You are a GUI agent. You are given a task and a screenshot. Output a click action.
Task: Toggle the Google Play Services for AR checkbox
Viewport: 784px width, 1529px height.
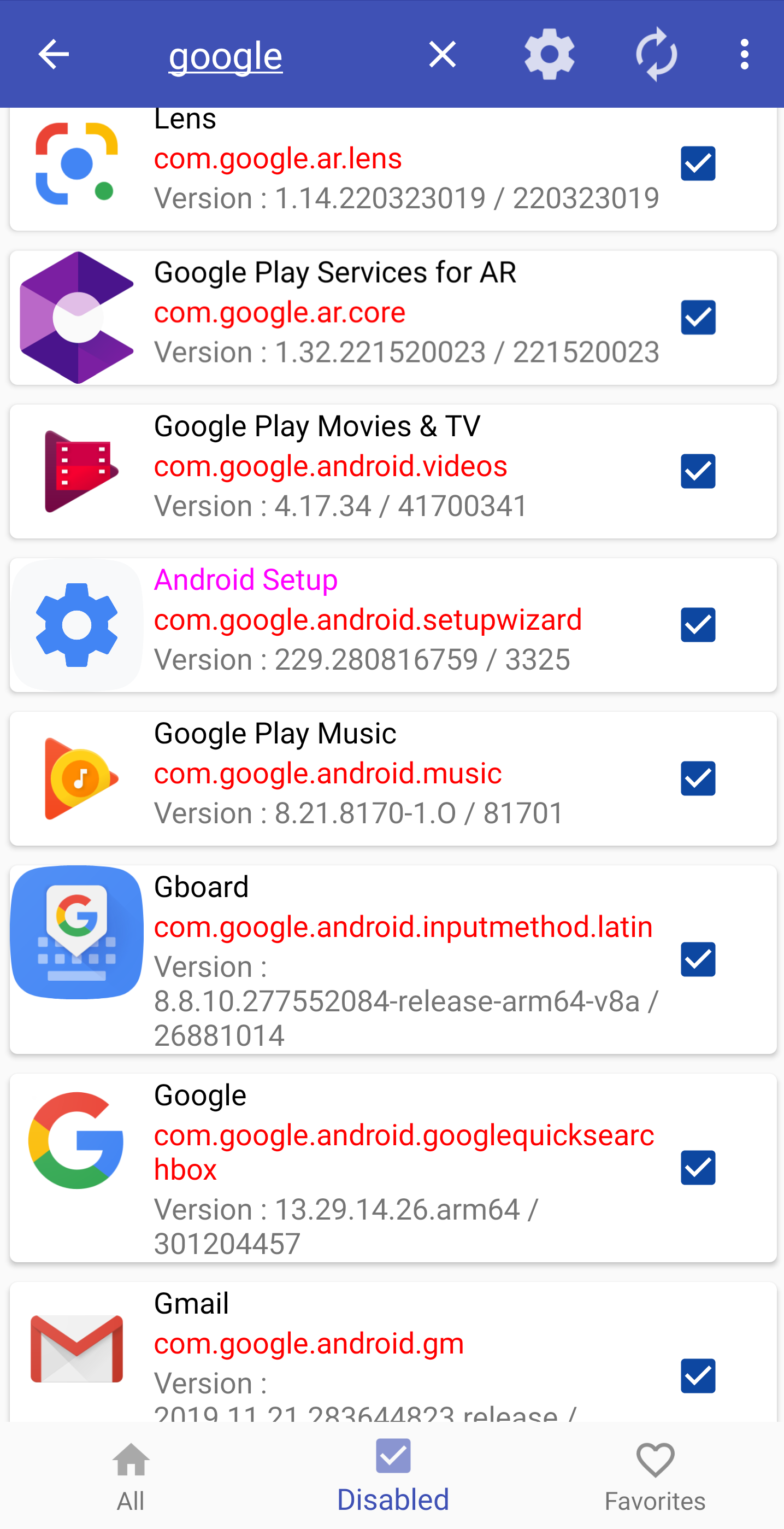tap(698, 318)
